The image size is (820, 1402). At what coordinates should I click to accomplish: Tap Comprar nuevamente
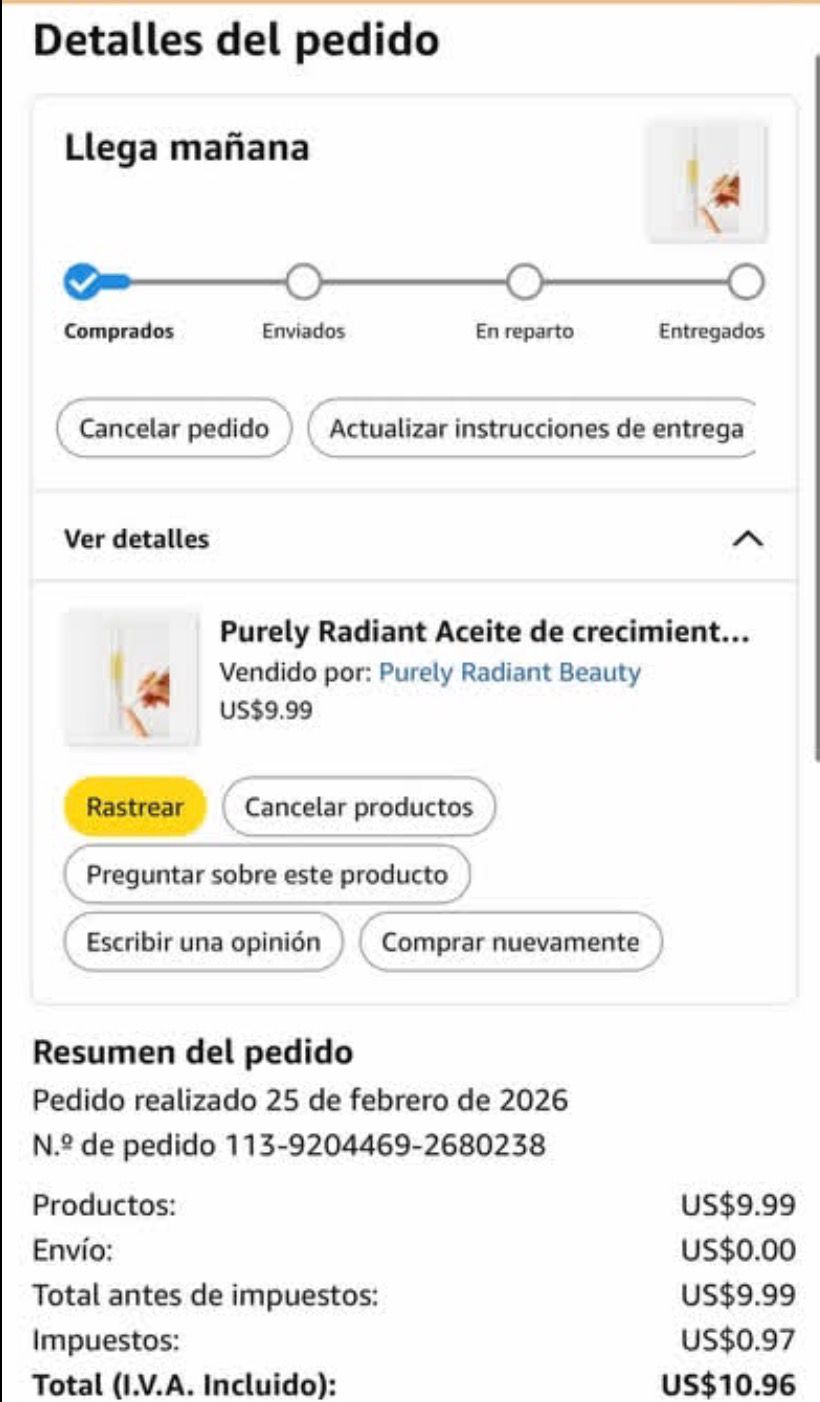[x=510, y=942]
